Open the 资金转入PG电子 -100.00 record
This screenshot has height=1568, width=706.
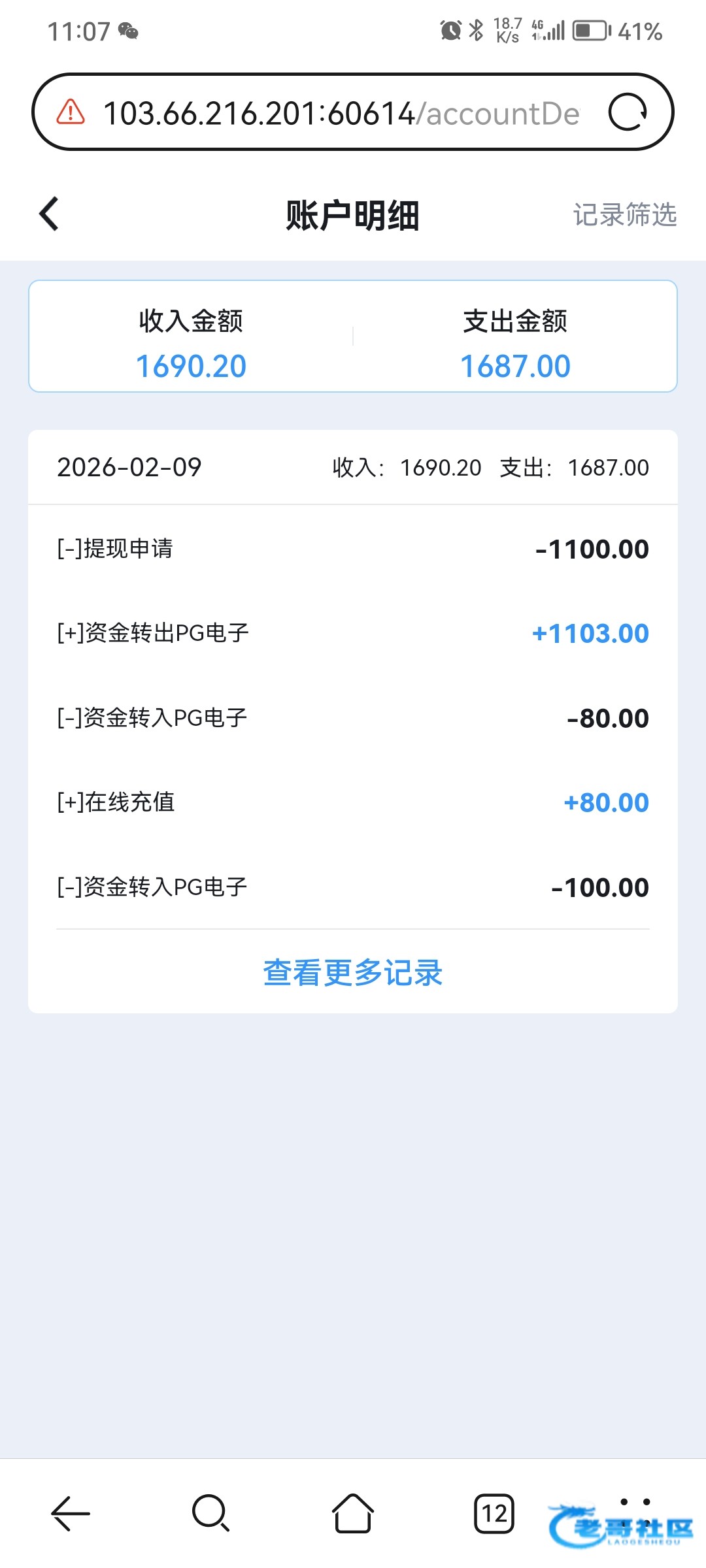point(352,887)
